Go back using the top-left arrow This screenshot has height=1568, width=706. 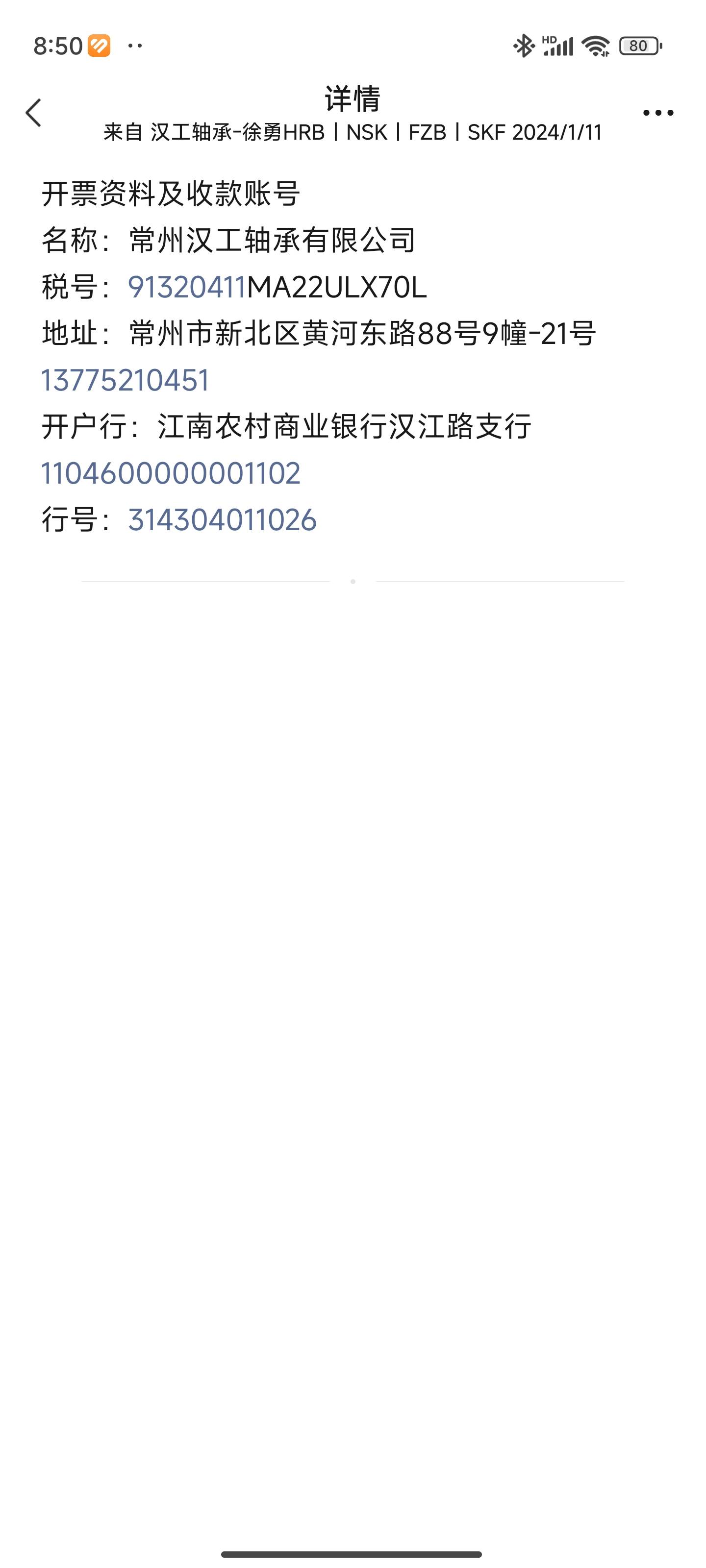(x=34, y=113)
